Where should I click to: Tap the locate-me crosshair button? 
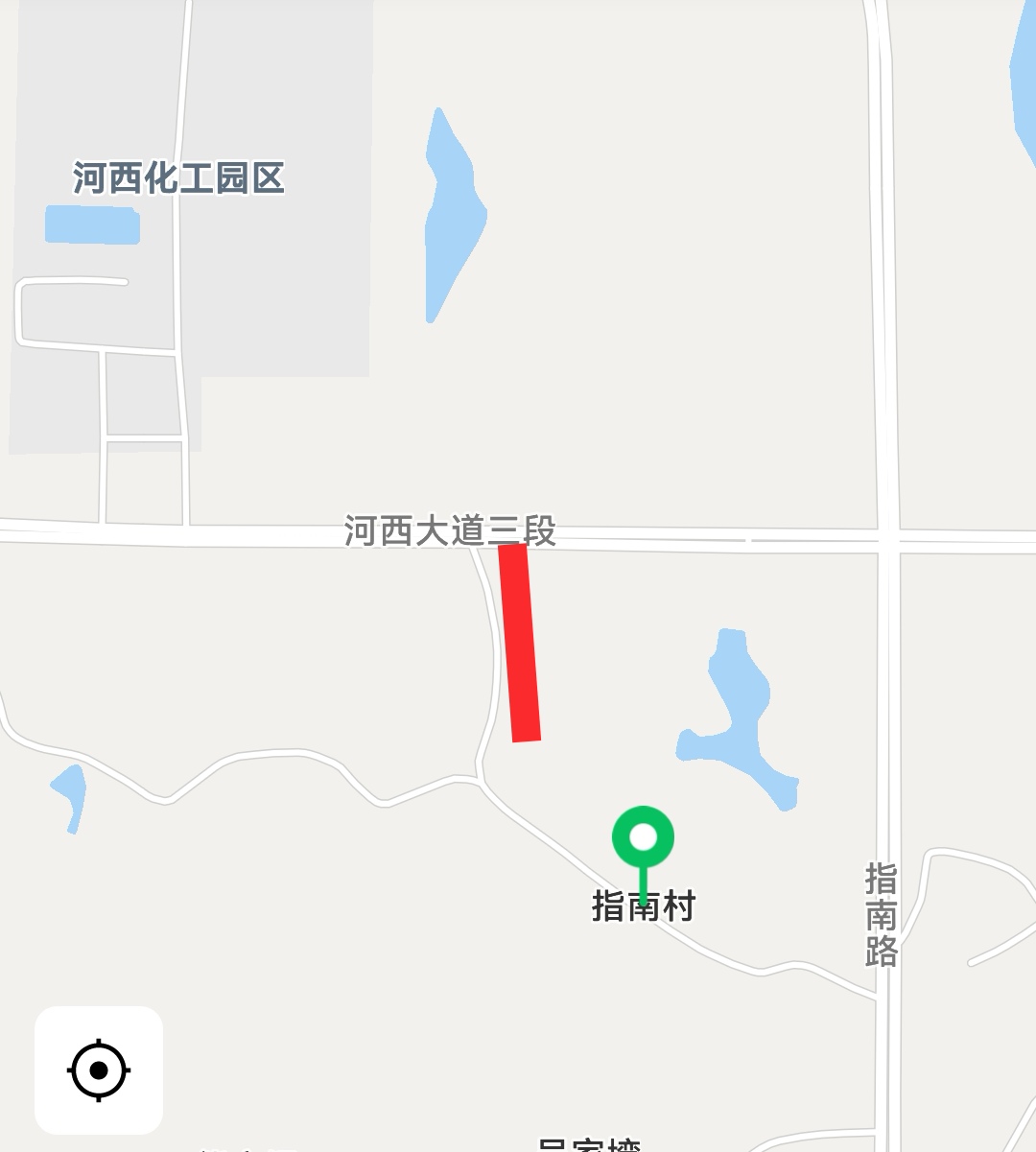tap(99, 1070)
